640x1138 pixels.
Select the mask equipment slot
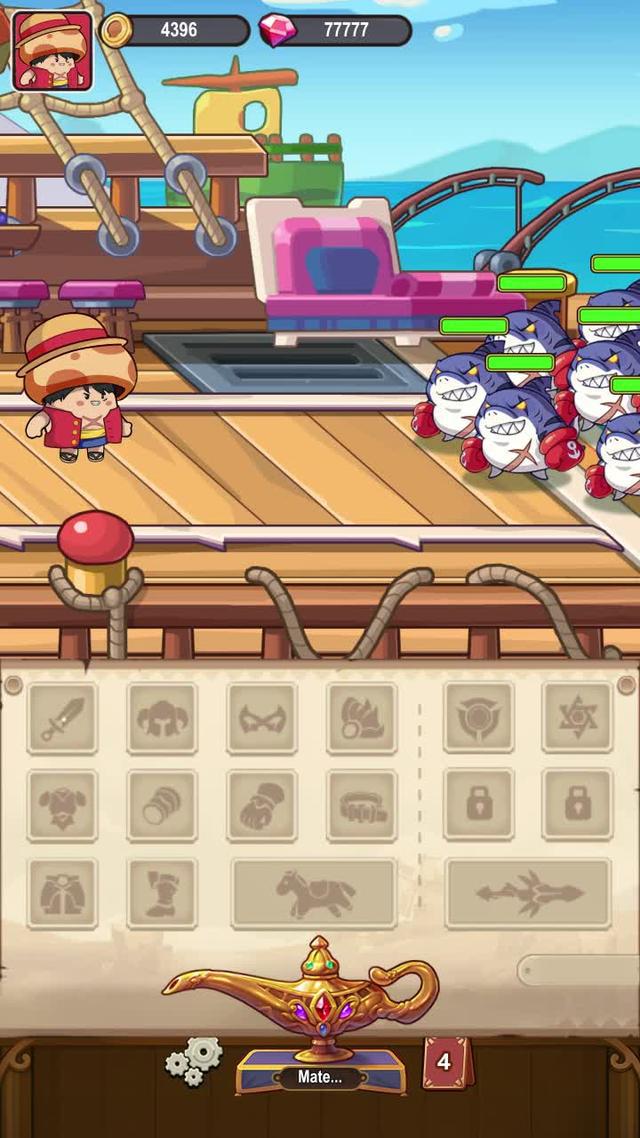coord(262,718)
